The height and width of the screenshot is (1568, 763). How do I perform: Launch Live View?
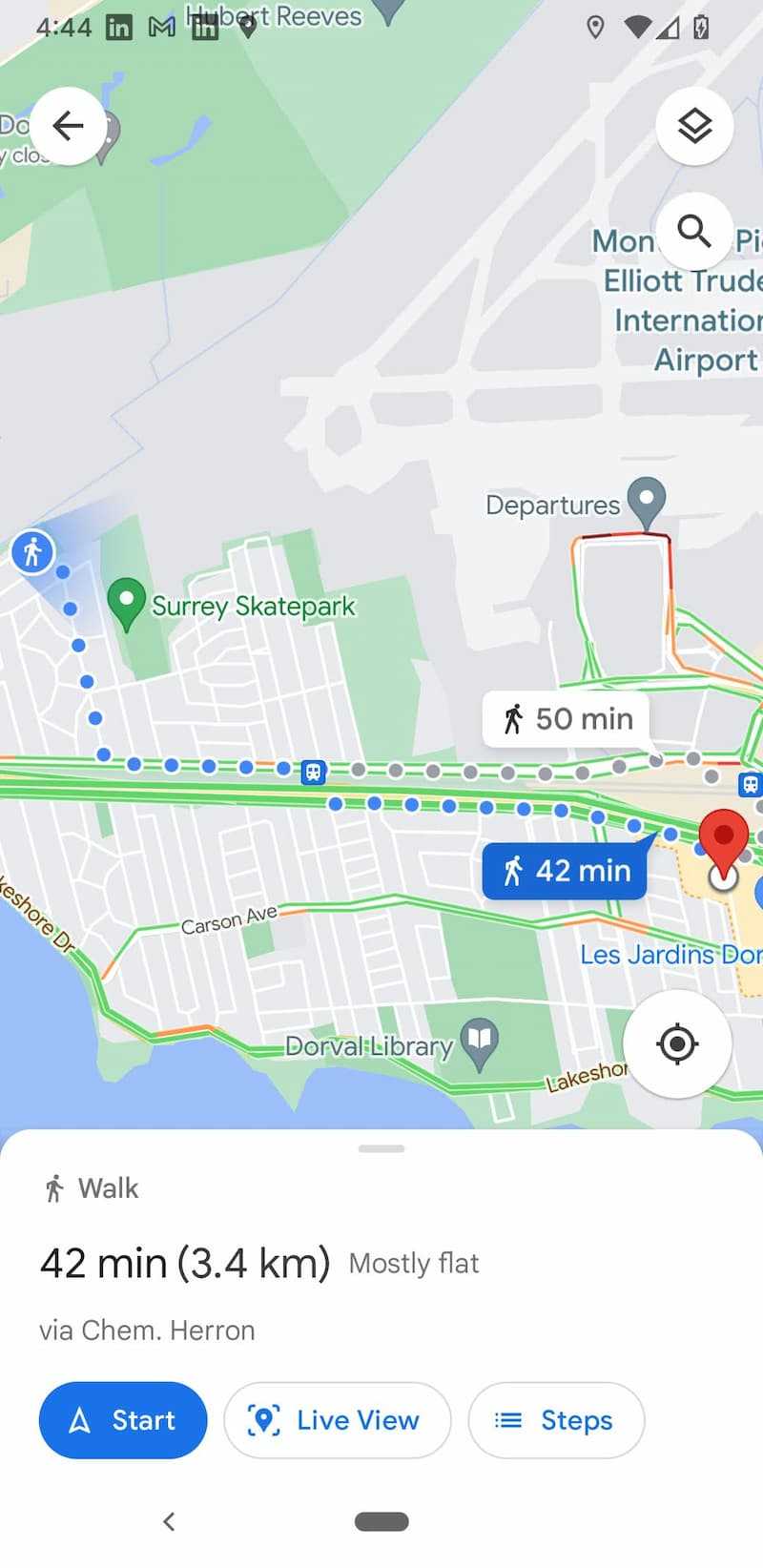coord(337,1420)
